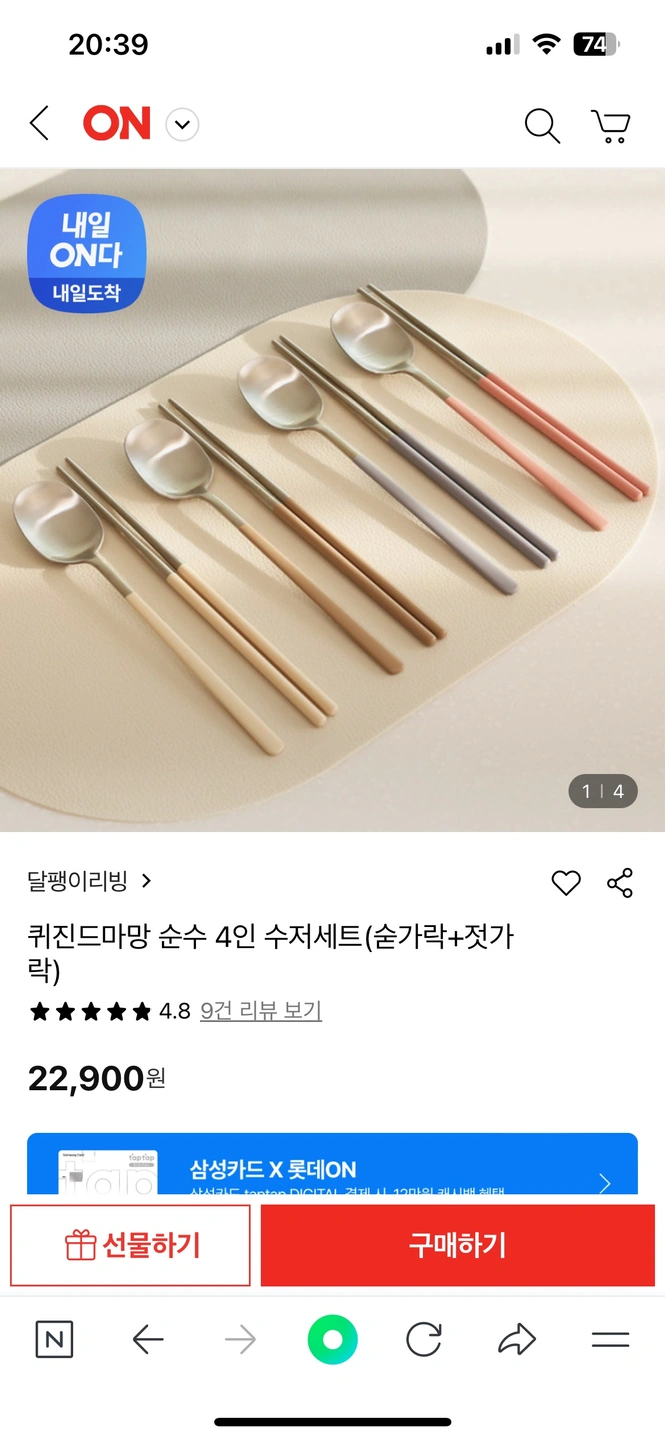Screen dimensions: 665x1440
Task: Open the 달팽이리빙 seller store link
Action: point(89,881)
